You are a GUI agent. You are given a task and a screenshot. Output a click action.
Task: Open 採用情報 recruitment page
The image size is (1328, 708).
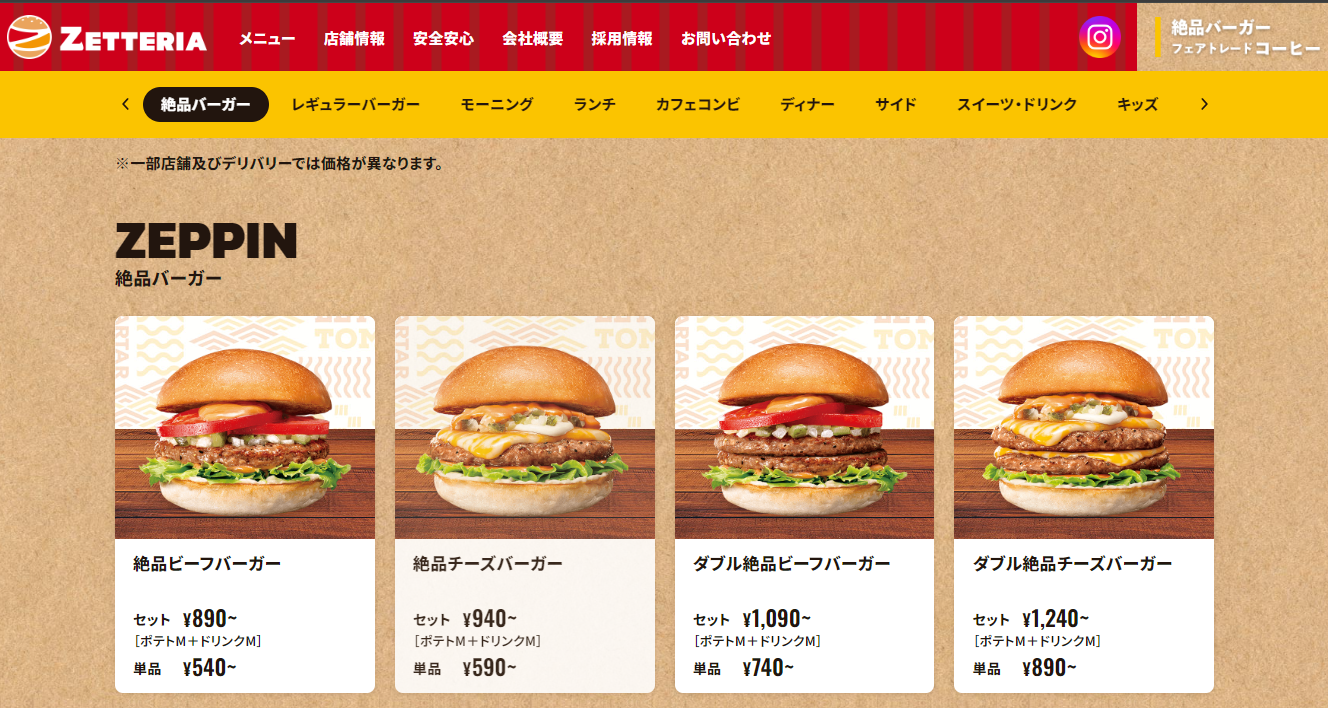621,39
